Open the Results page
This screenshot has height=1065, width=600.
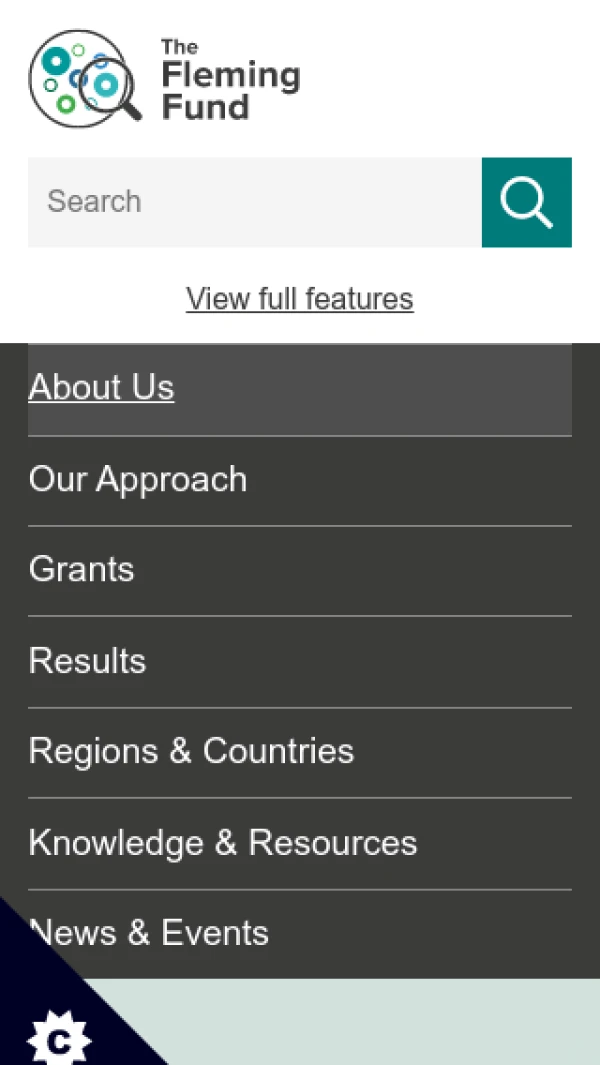[88, 661]
